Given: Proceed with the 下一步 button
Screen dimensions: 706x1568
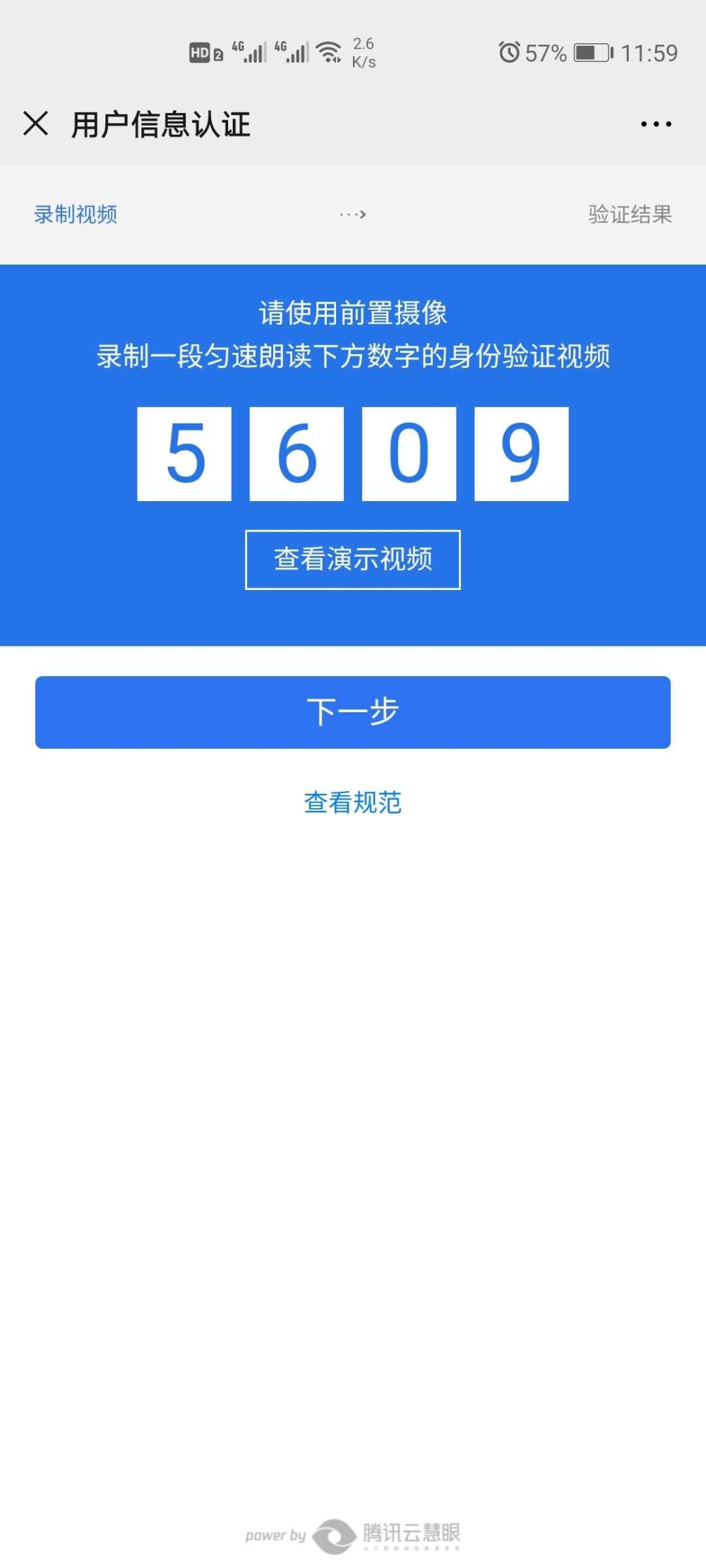Looking at the screenshot, I should click(352, 711).
